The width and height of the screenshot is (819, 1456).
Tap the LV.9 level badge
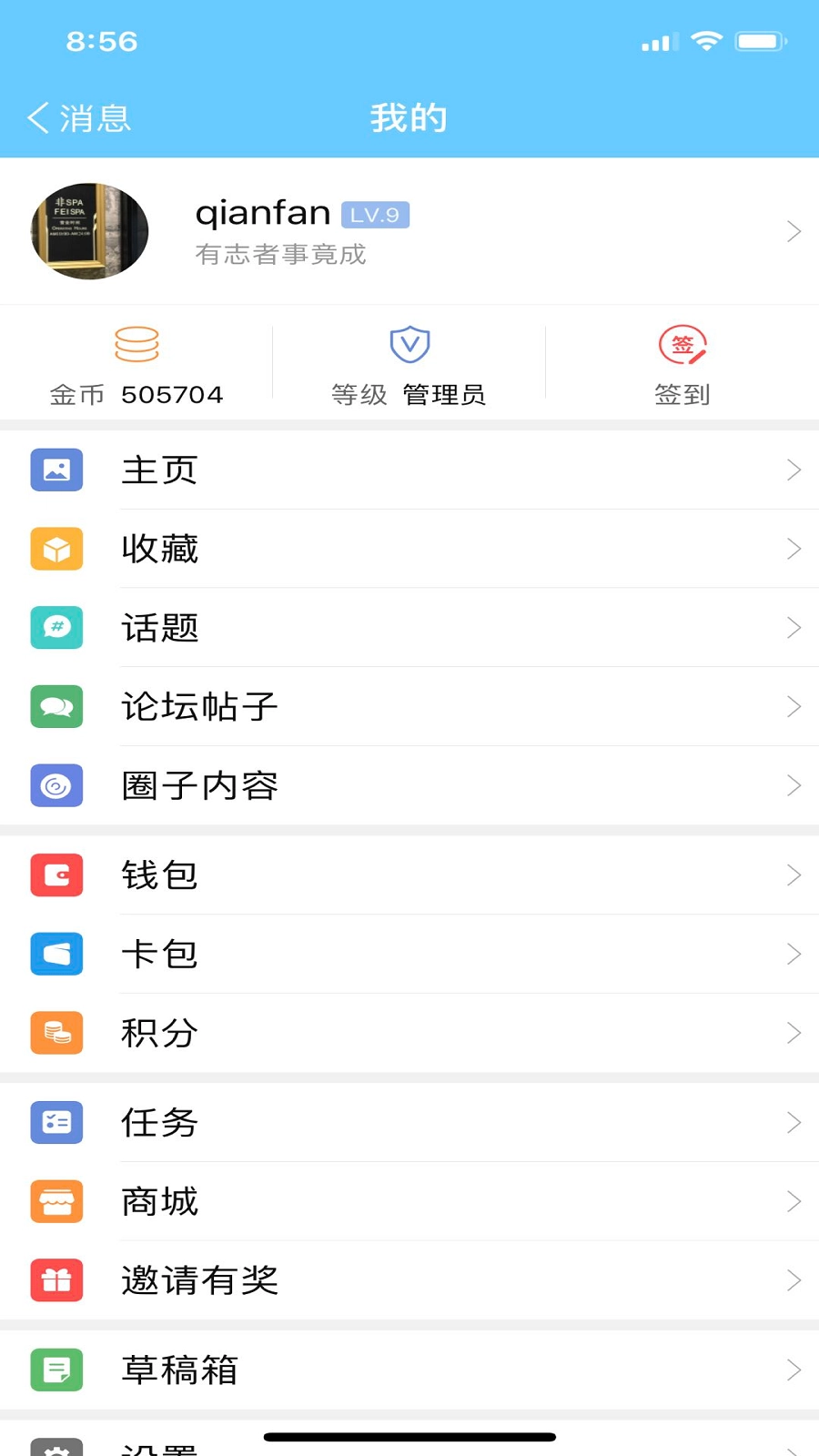click(x=374, y=215)
